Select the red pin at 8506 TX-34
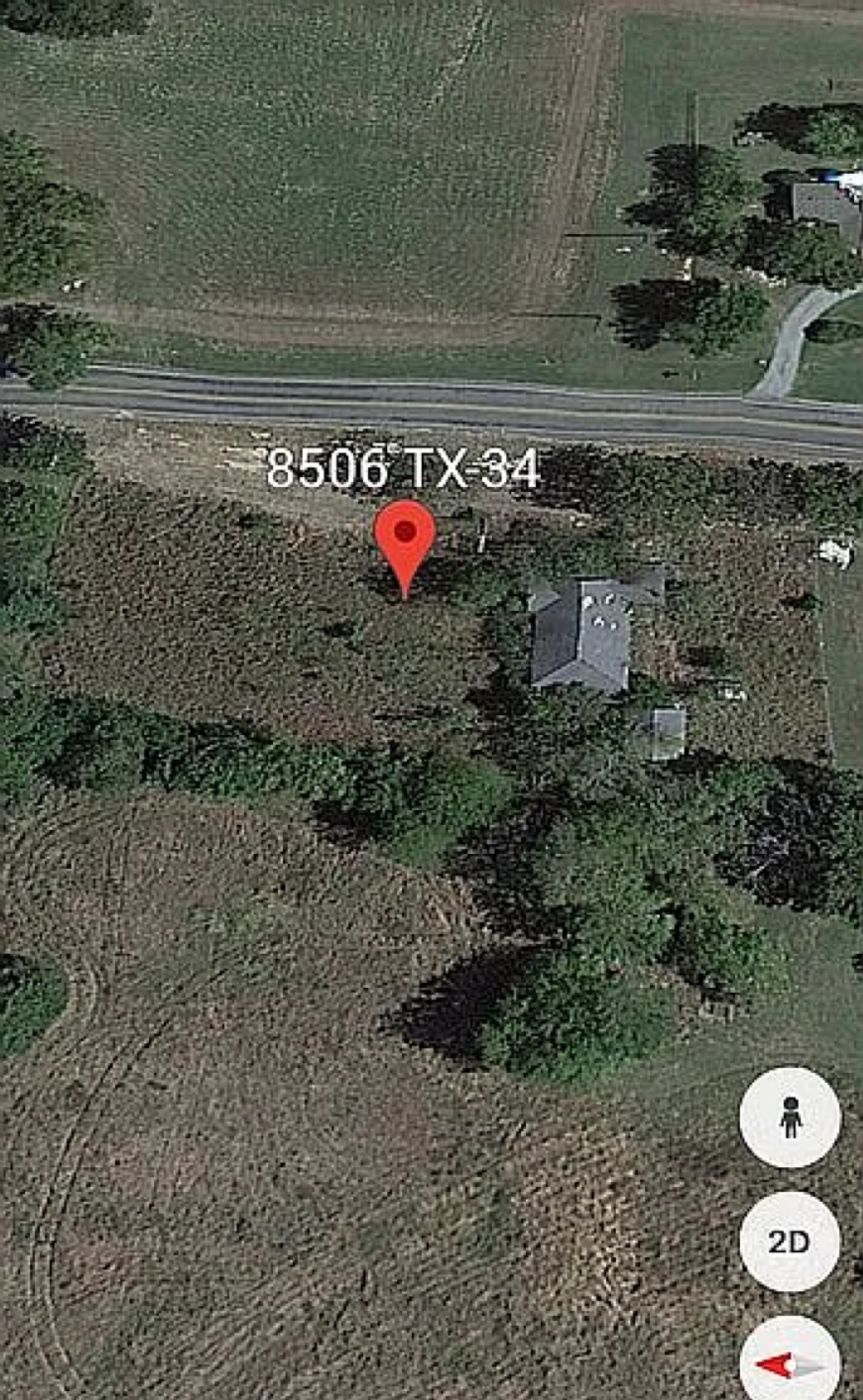863x1400 pixels. point(404,540)
